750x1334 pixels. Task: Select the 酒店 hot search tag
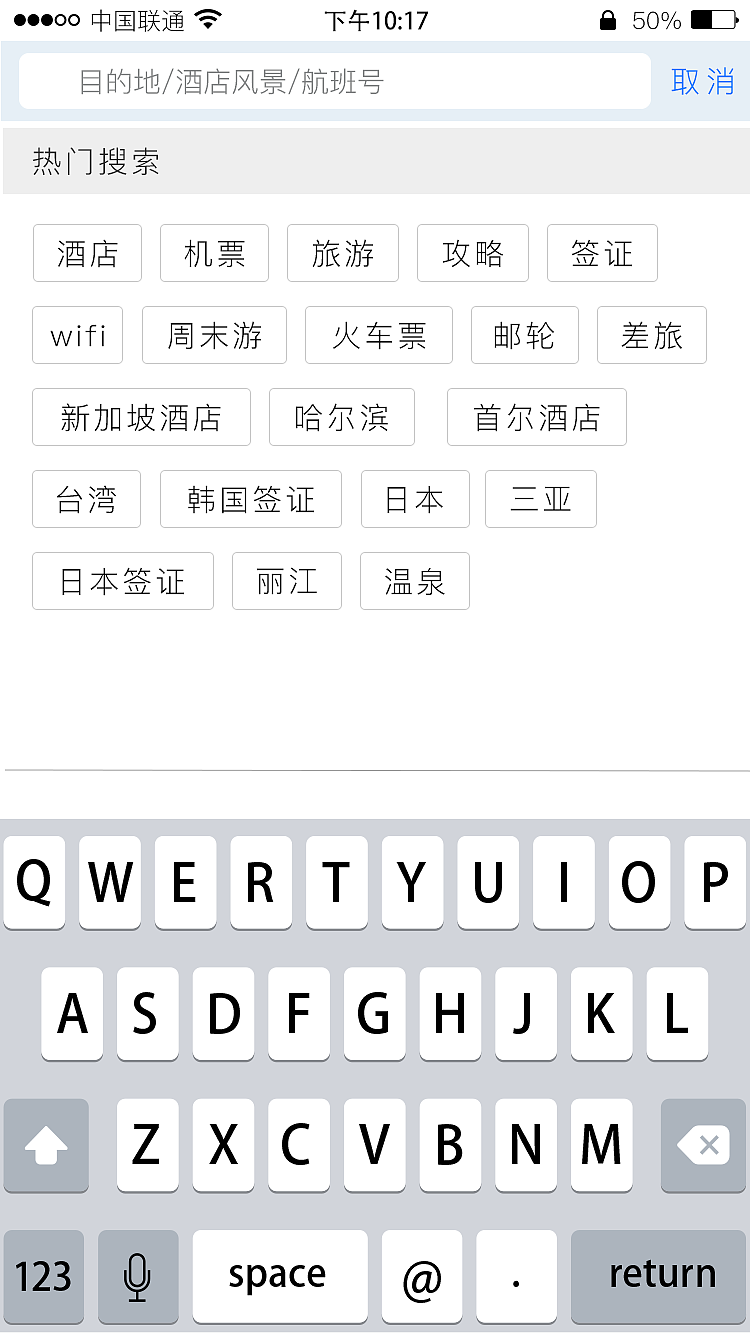(x=87, y=253)
